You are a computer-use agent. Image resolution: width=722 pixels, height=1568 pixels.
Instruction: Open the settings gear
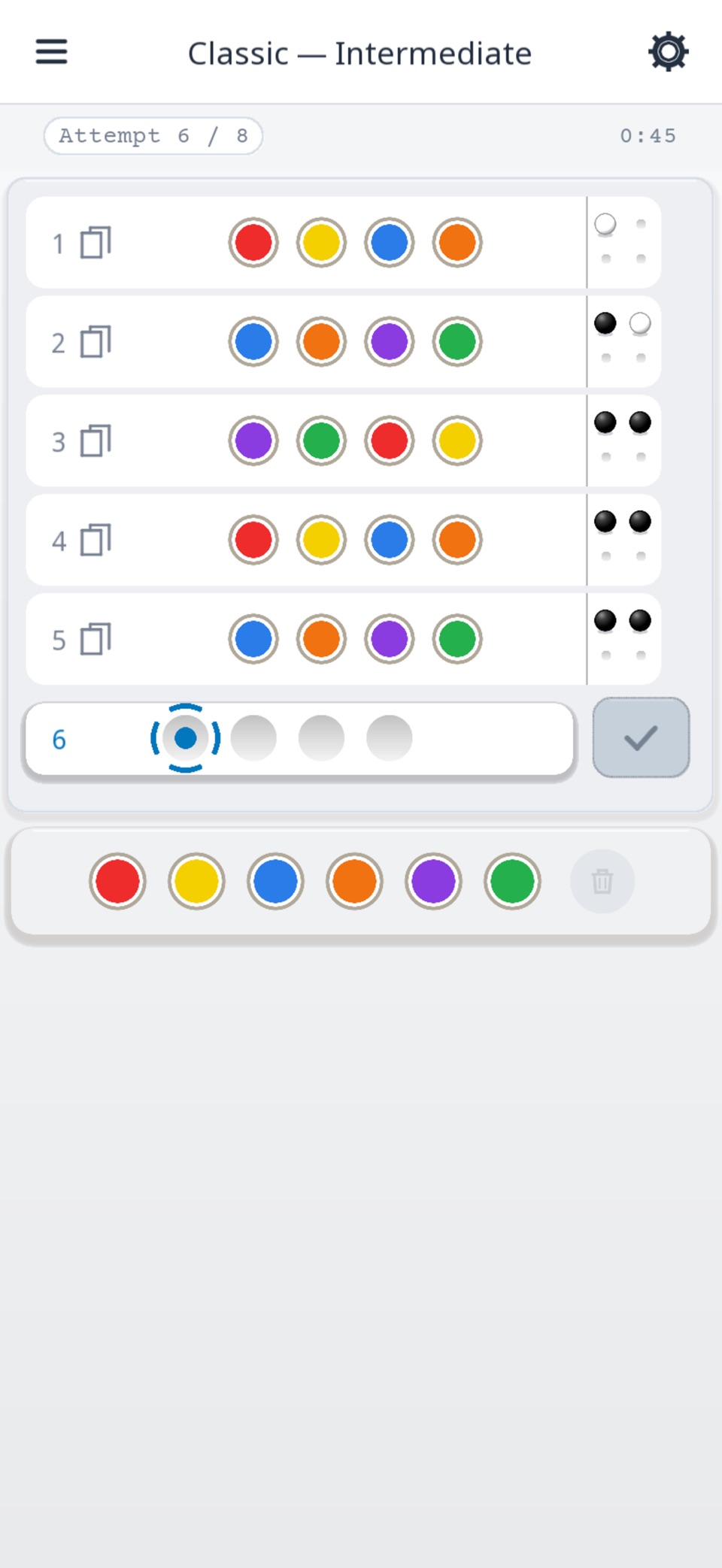click(x=668, y=52)
